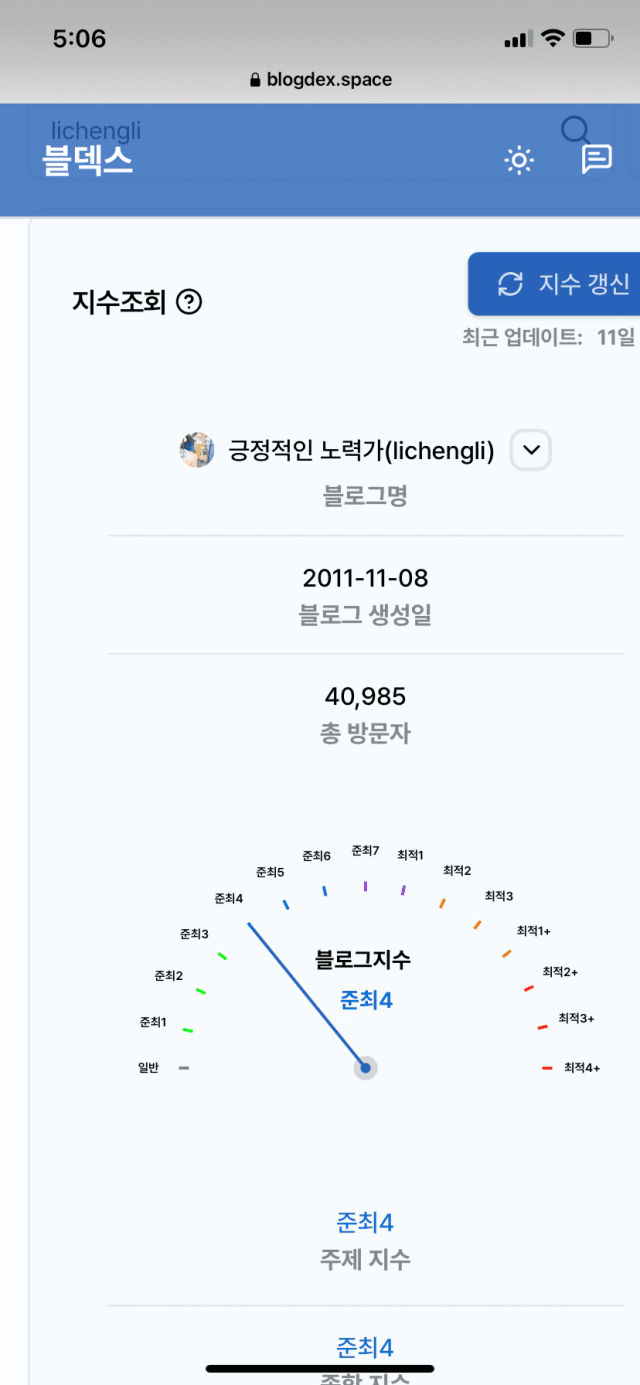Tap the blogdex.space address bar
This screenshot has height=1385, width=640.
[320, 80]
